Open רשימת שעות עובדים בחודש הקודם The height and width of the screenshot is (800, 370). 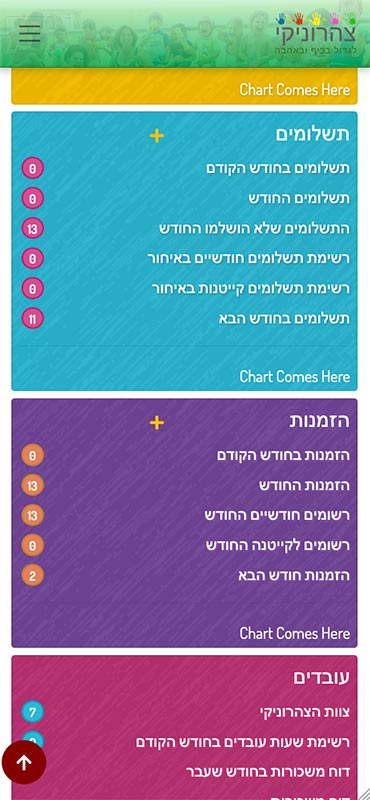[243, 742]
